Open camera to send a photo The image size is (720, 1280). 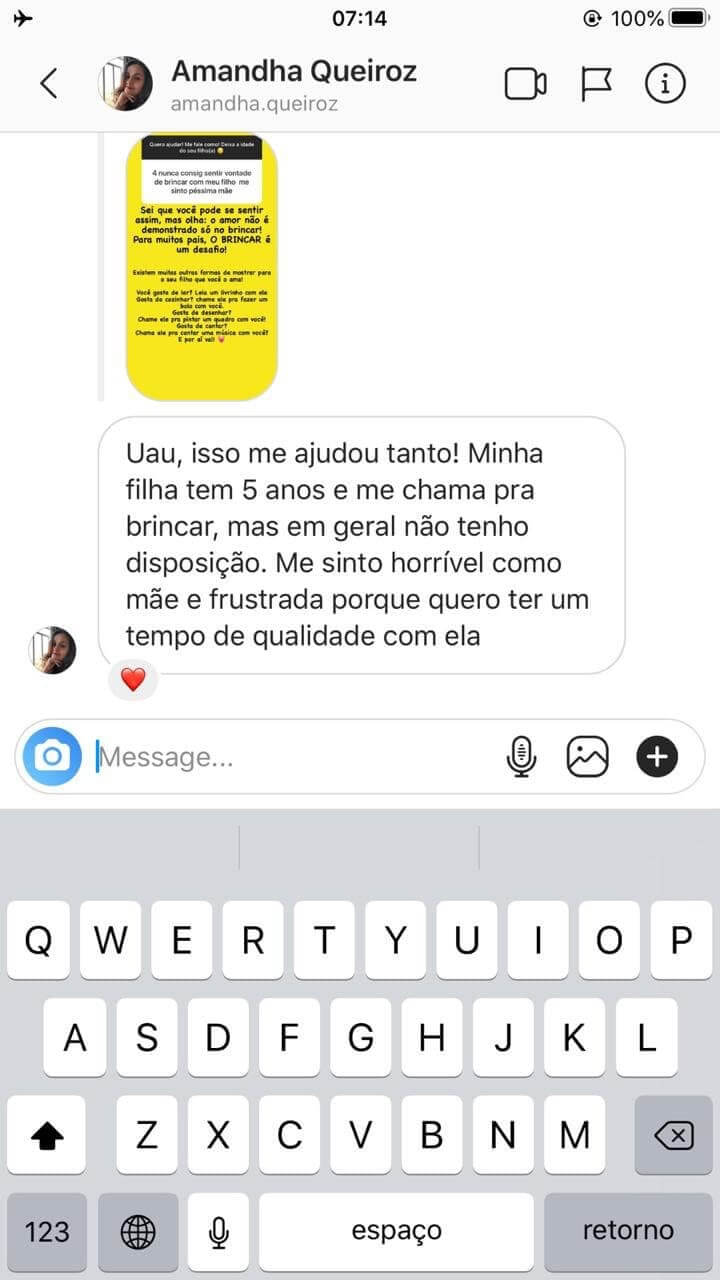[x=52, y=757]
